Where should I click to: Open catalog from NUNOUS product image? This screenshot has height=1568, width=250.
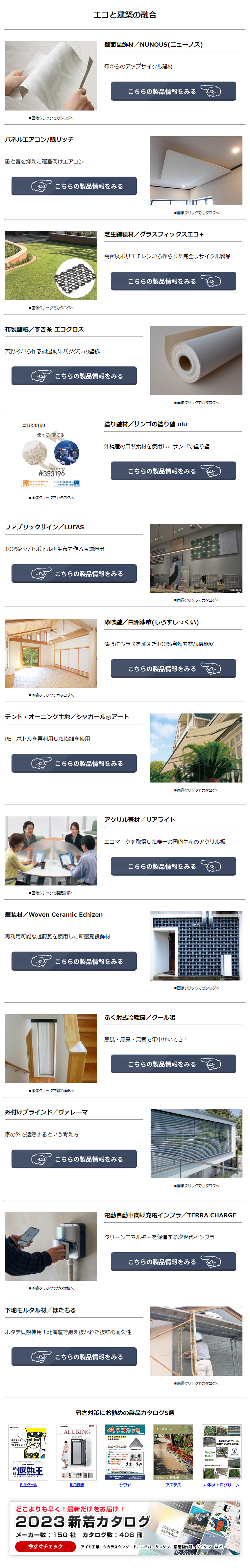pos(51,76)
